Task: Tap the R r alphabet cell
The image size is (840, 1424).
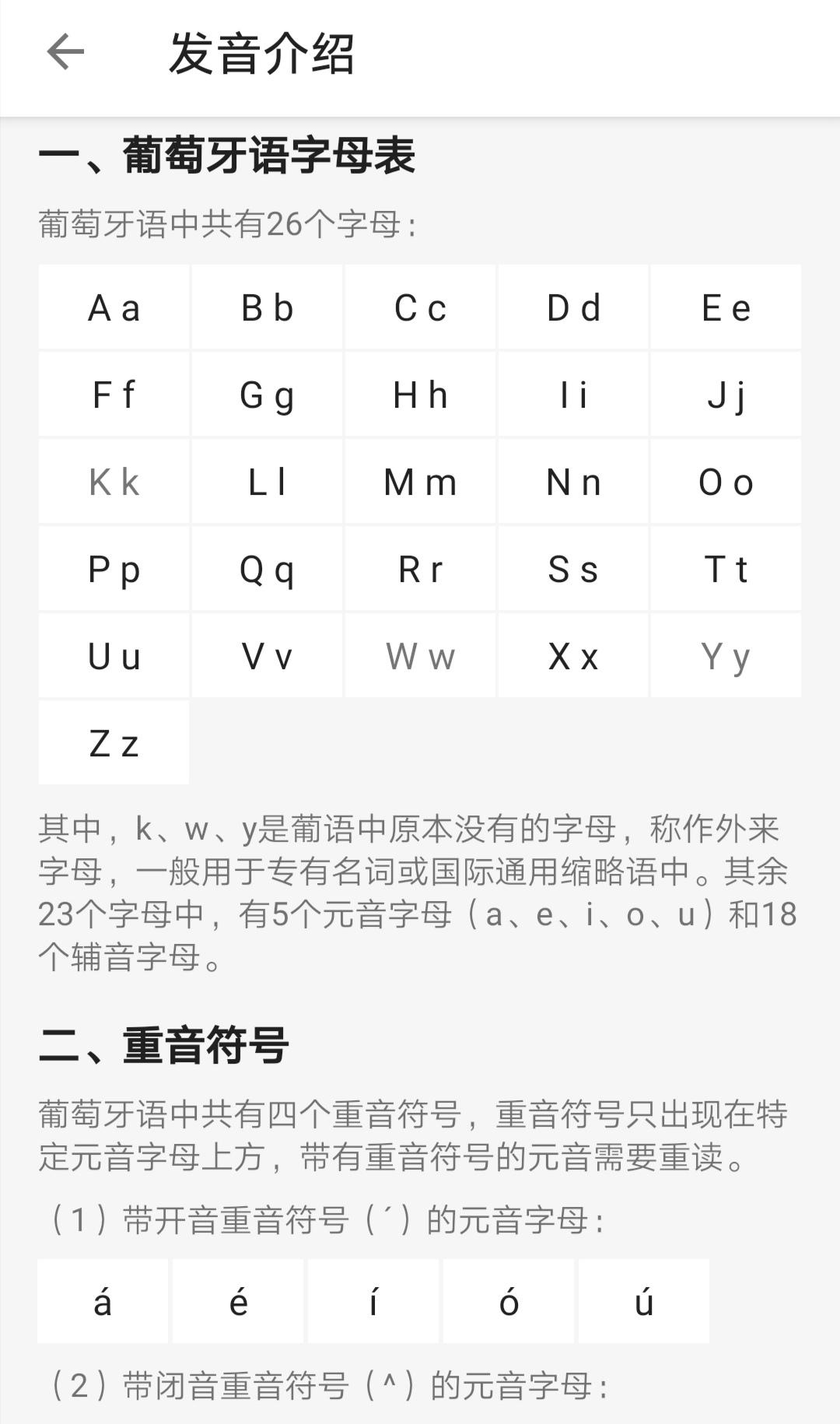Action: tap(420, 569)
